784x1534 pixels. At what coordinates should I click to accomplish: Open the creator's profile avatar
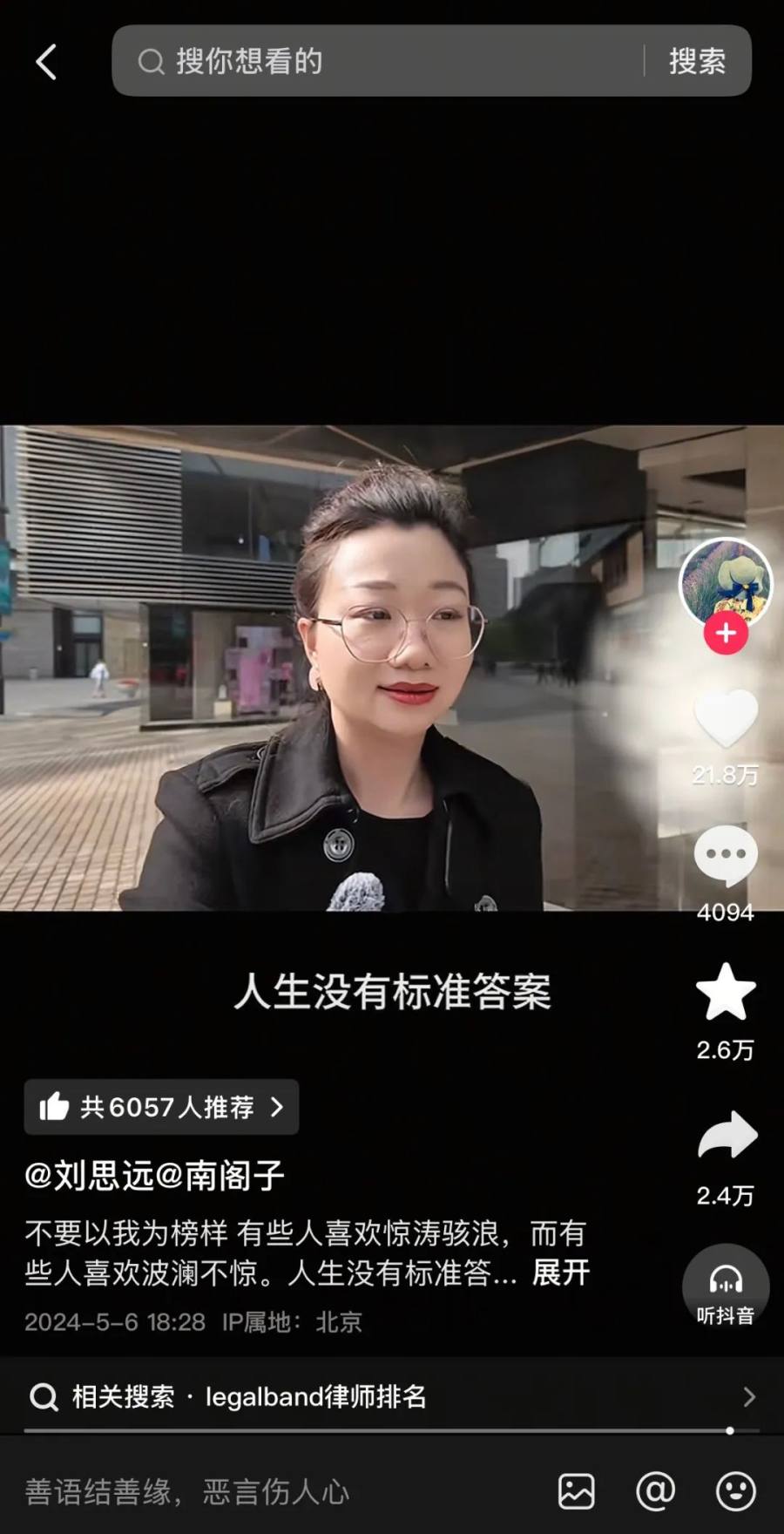click(x=725, y=582)
